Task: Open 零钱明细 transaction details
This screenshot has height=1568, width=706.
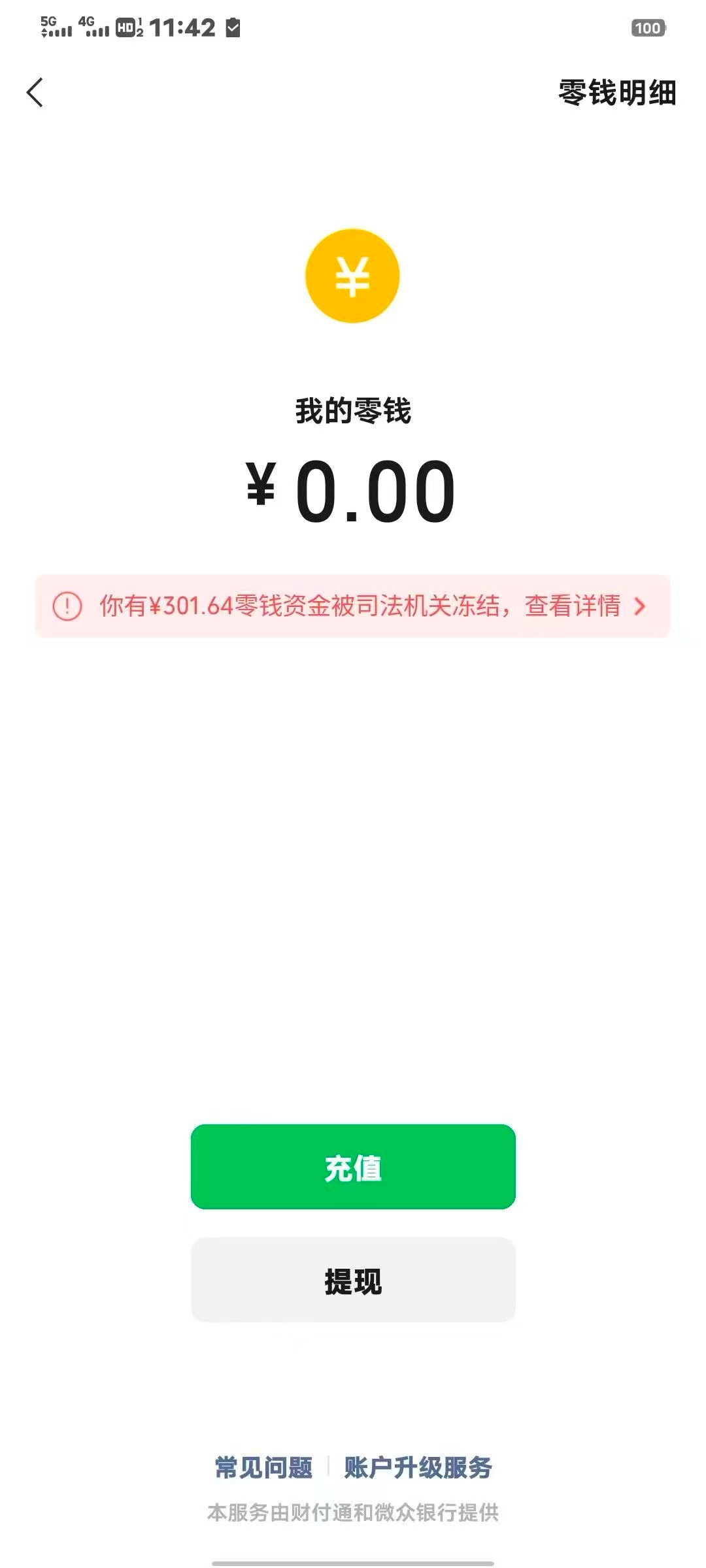Action: [x=616, y=92]
